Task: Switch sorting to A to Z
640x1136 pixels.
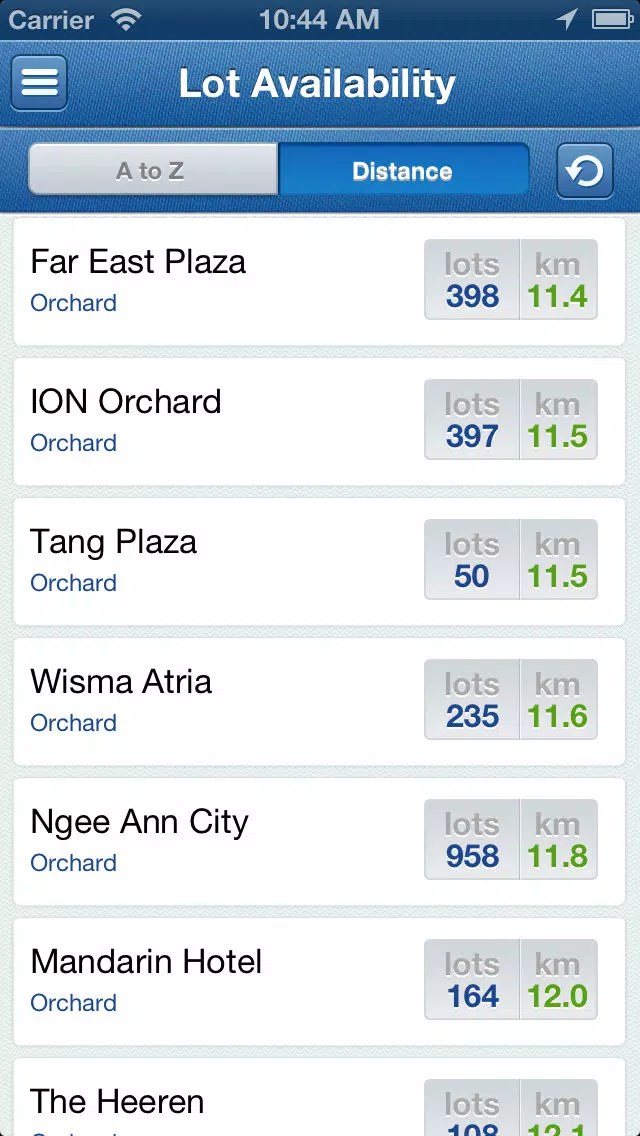Action: (x=153, y=171)
